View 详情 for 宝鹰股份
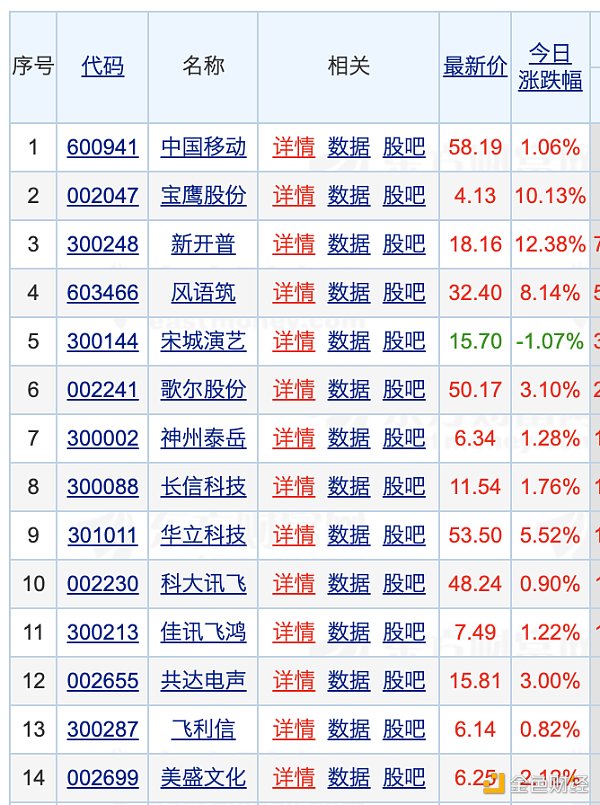This screenshot has width=600, height=805. point(294,196)
